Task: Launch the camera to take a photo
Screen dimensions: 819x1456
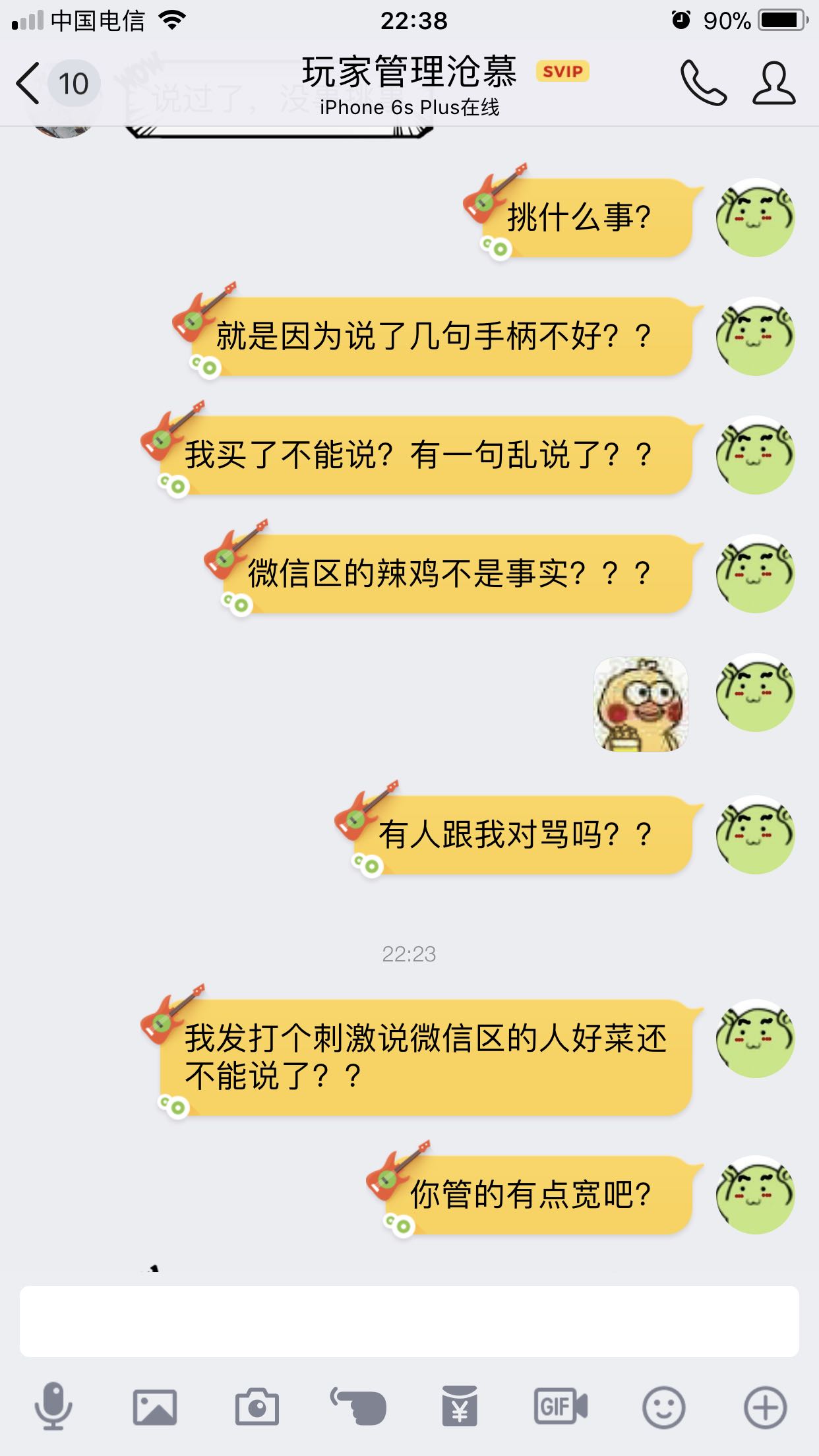Action: [x=257, y=1407]
